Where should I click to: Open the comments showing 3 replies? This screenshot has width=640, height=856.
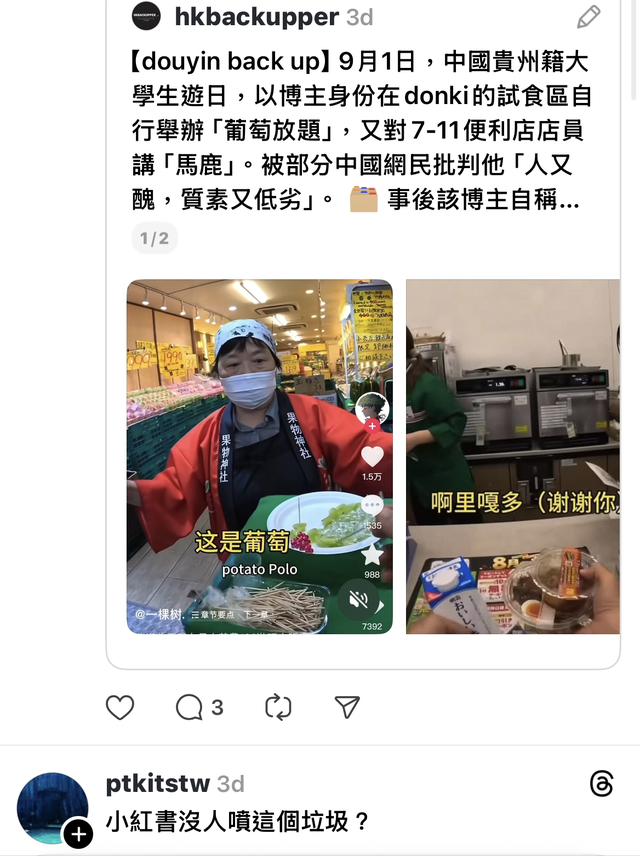pos(199,708)
